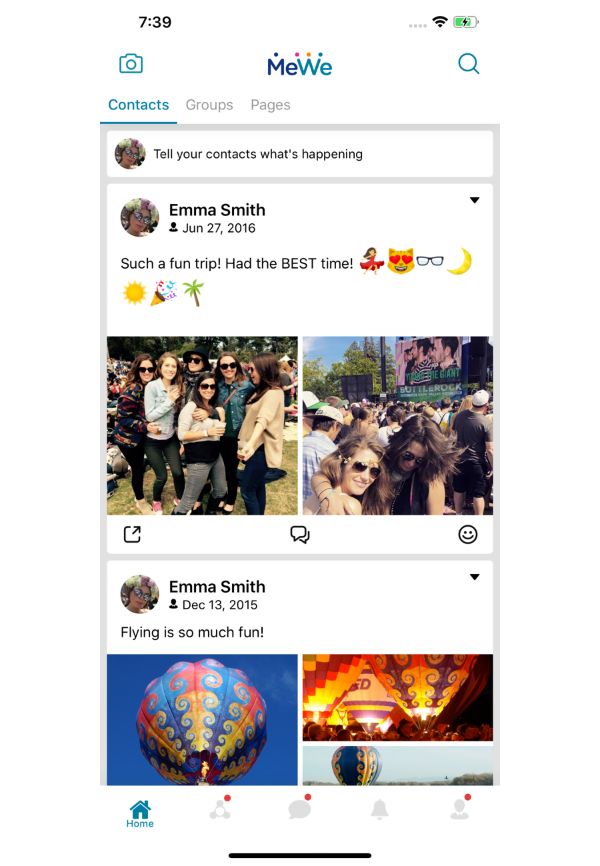This screenshot has height=866, width=600.
Task: Select the Contacts tab
Action: click(x=138, y=105)
